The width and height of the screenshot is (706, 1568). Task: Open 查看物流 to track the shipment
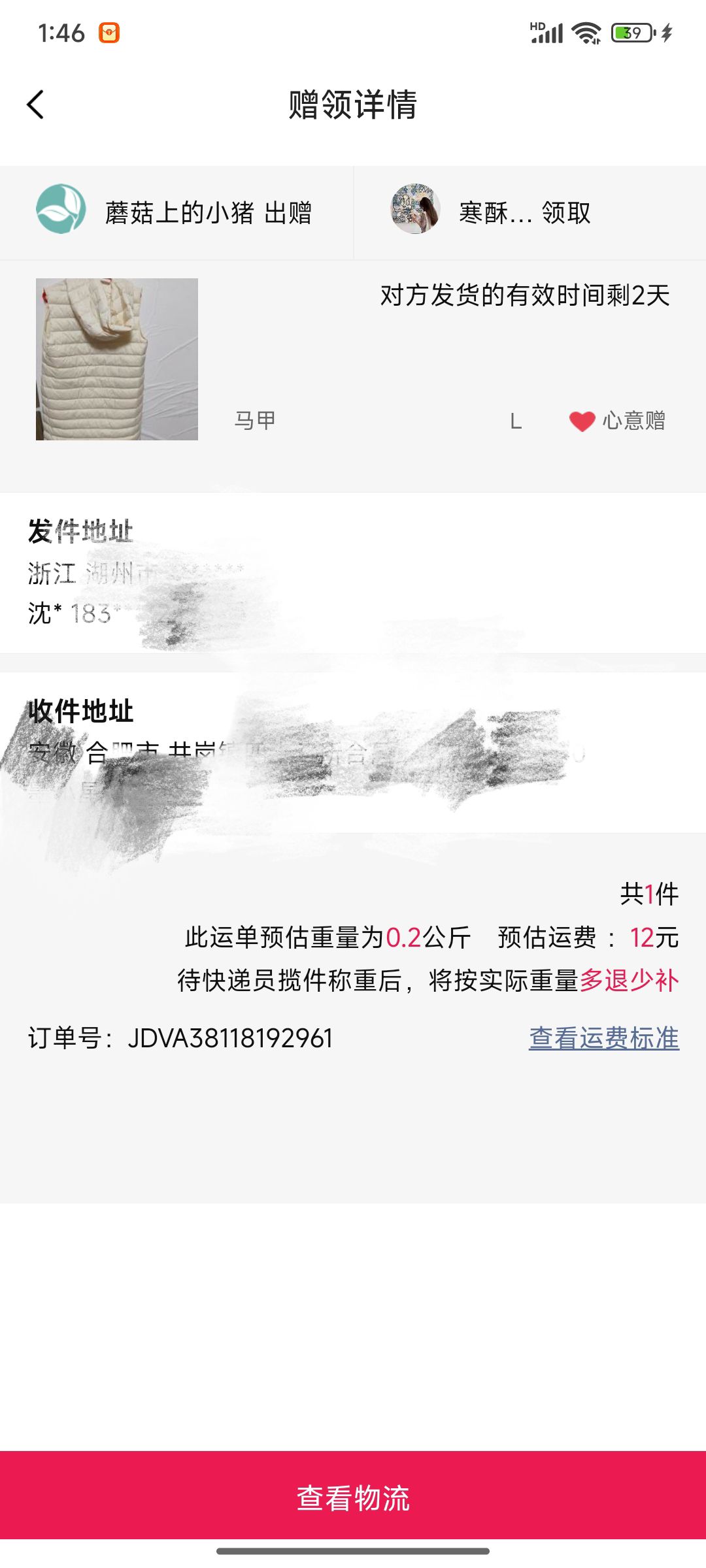pyautogui.click(x=353, y=1497)
